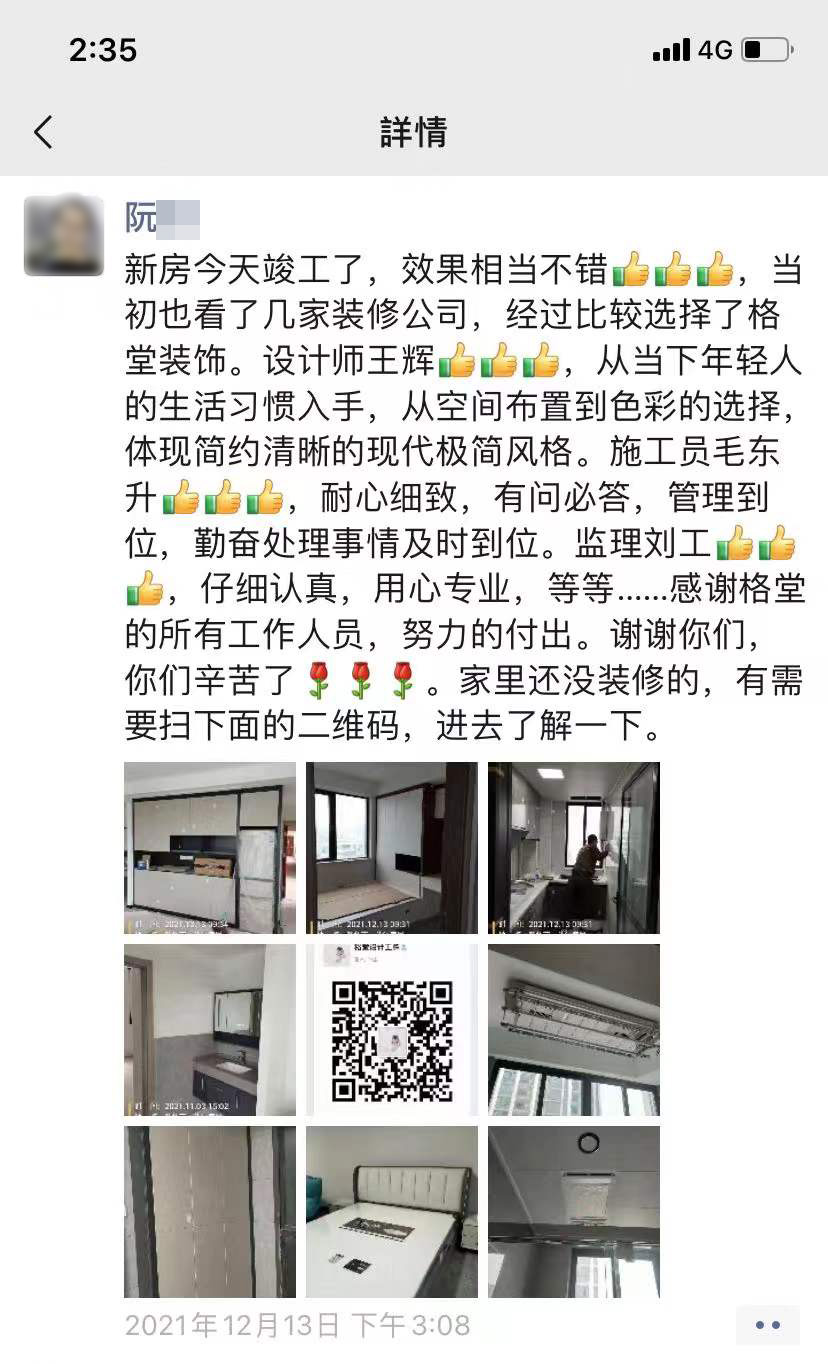Image resolution: width=828 pixels, height=1364 pixels.
Task: Open the QR code image tile
Action: (392, 1030)
